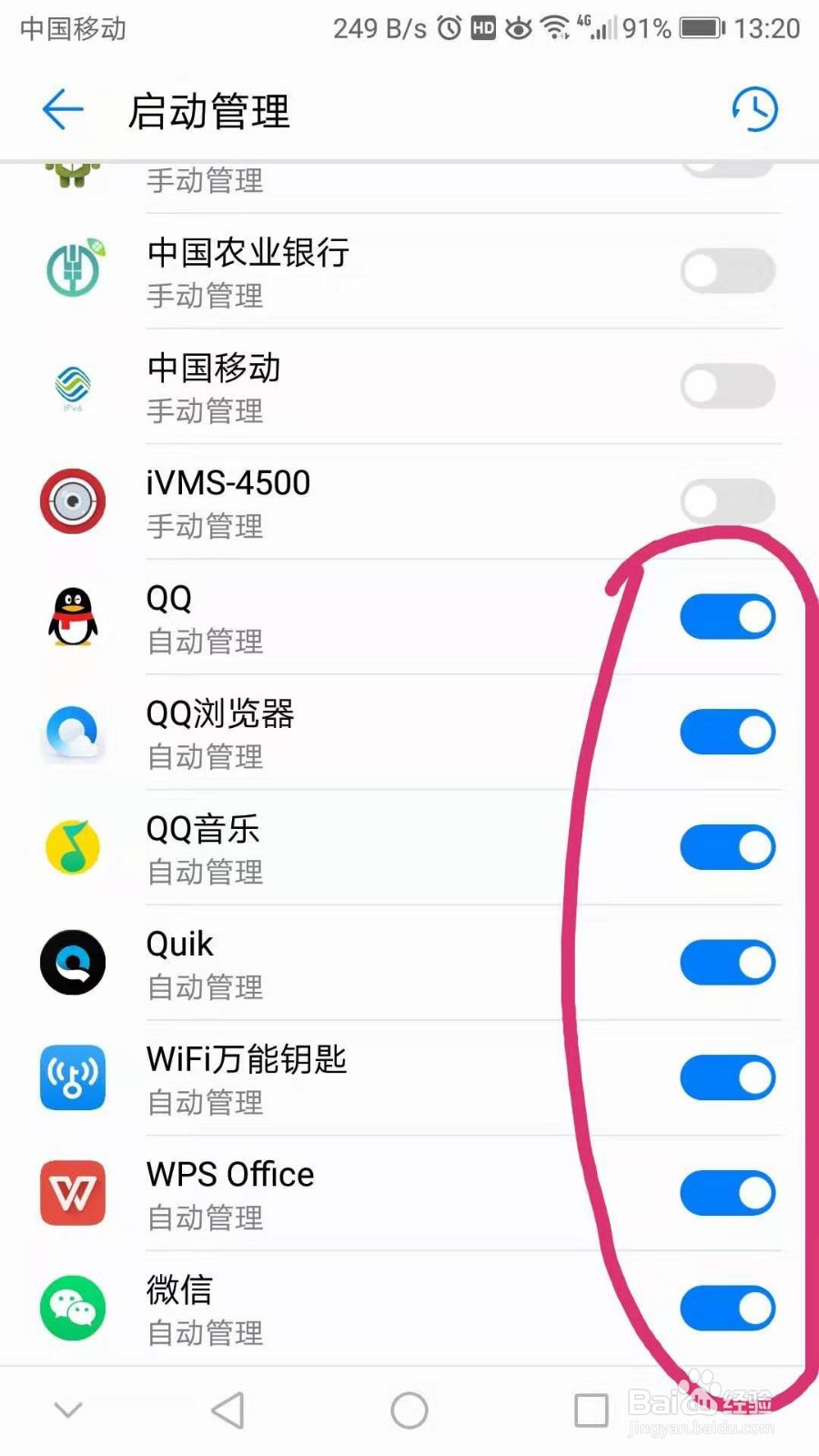Open the WiFi万能钥匙 app icon

(x=72, y=1078)
